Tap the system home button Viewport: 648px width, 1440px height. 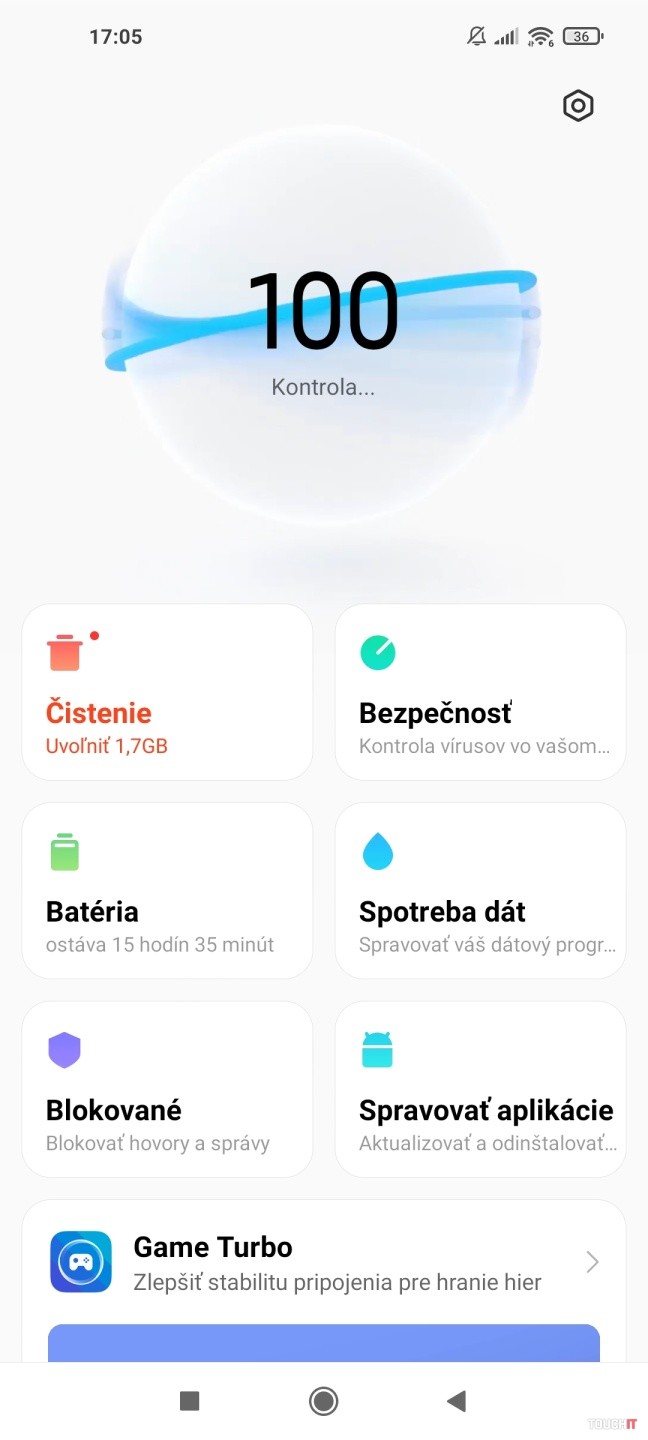coord(324,1401)
